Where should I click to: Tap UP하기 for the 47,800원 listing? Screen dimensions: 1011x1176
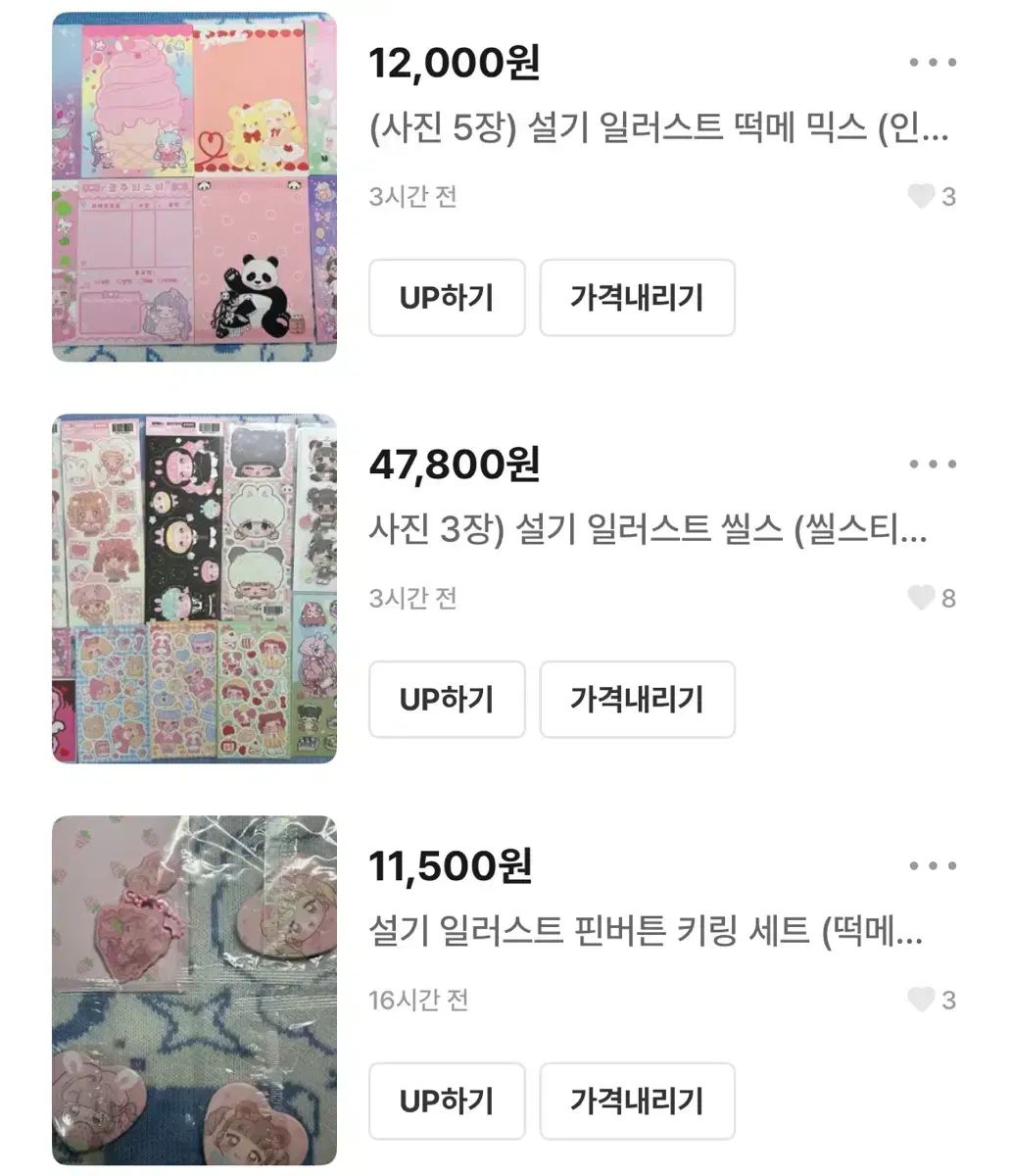tap(447, 699)
